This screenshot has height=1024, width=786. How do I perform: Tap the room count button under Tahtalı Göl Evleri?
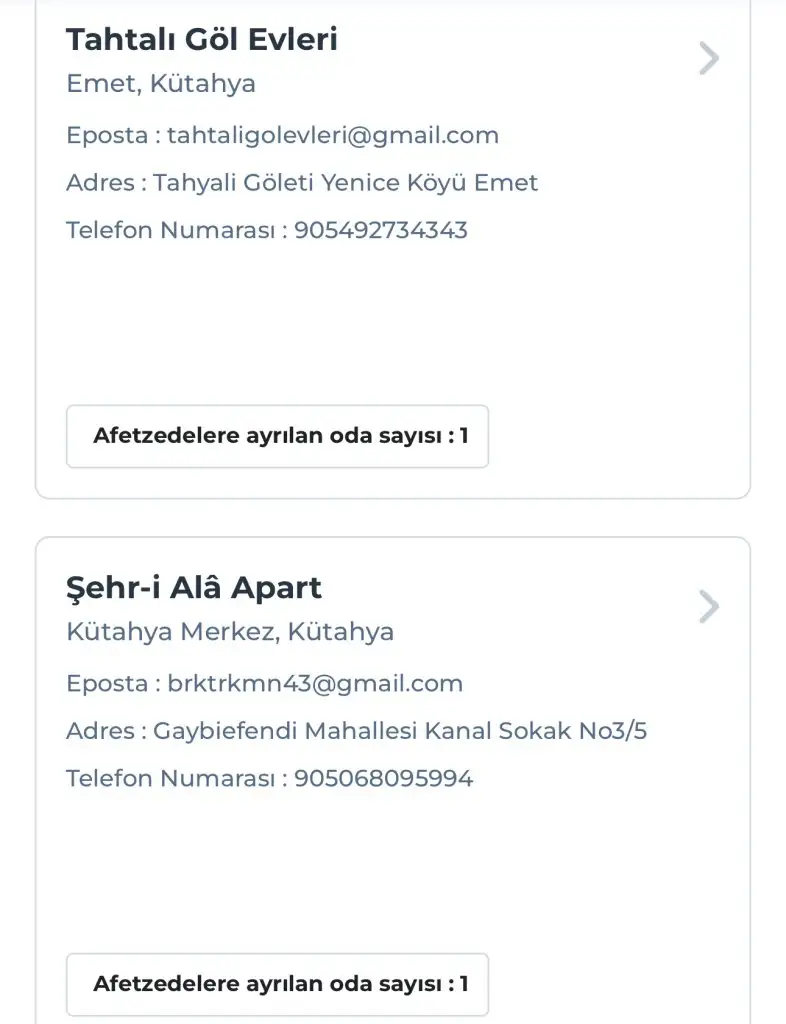click(278, 436)
